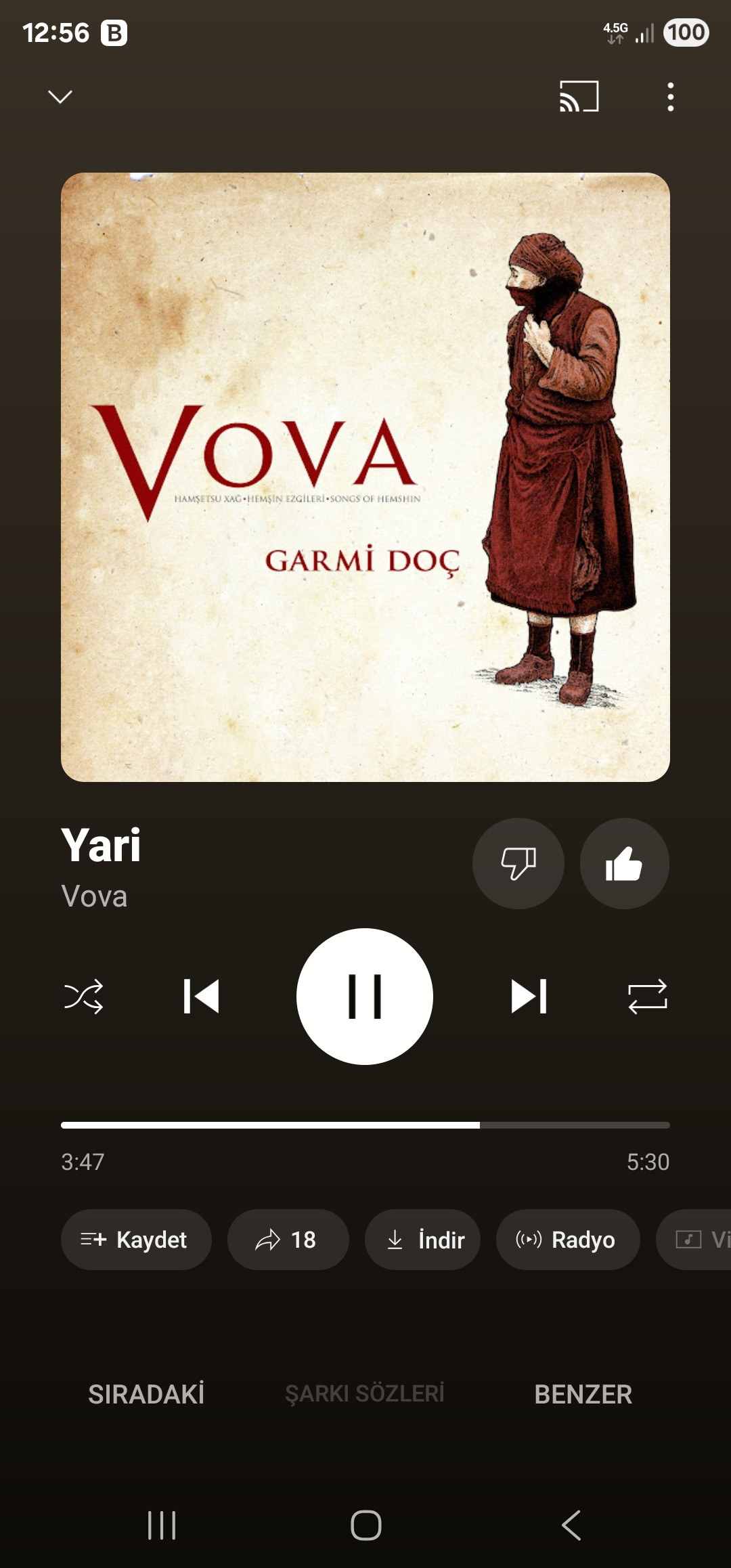The height and width of the screenshot is (1568, 731).
Task: Open the cast to device option
Action: tap(579, 96)
